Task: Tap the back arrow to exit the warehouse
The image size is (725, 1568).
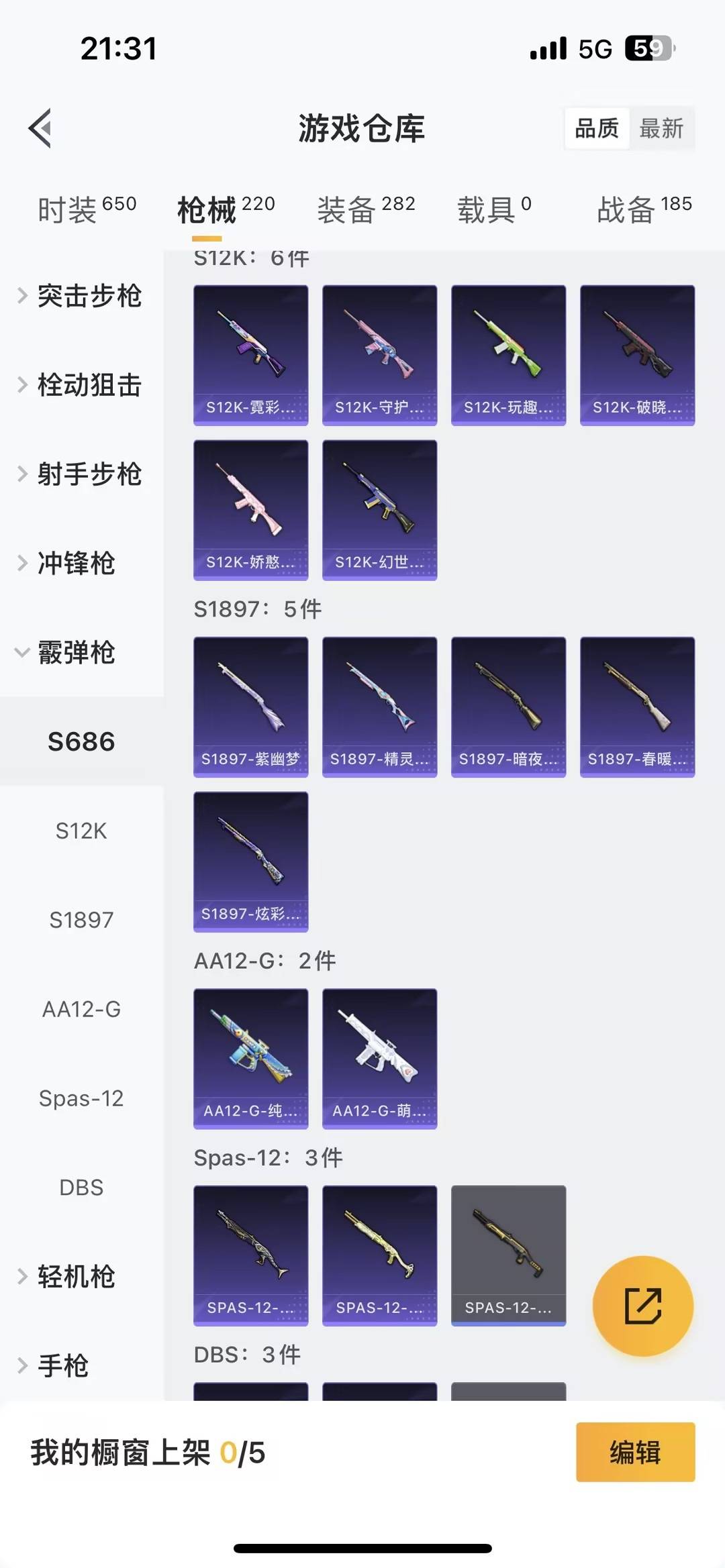Action: coord(42,129)
